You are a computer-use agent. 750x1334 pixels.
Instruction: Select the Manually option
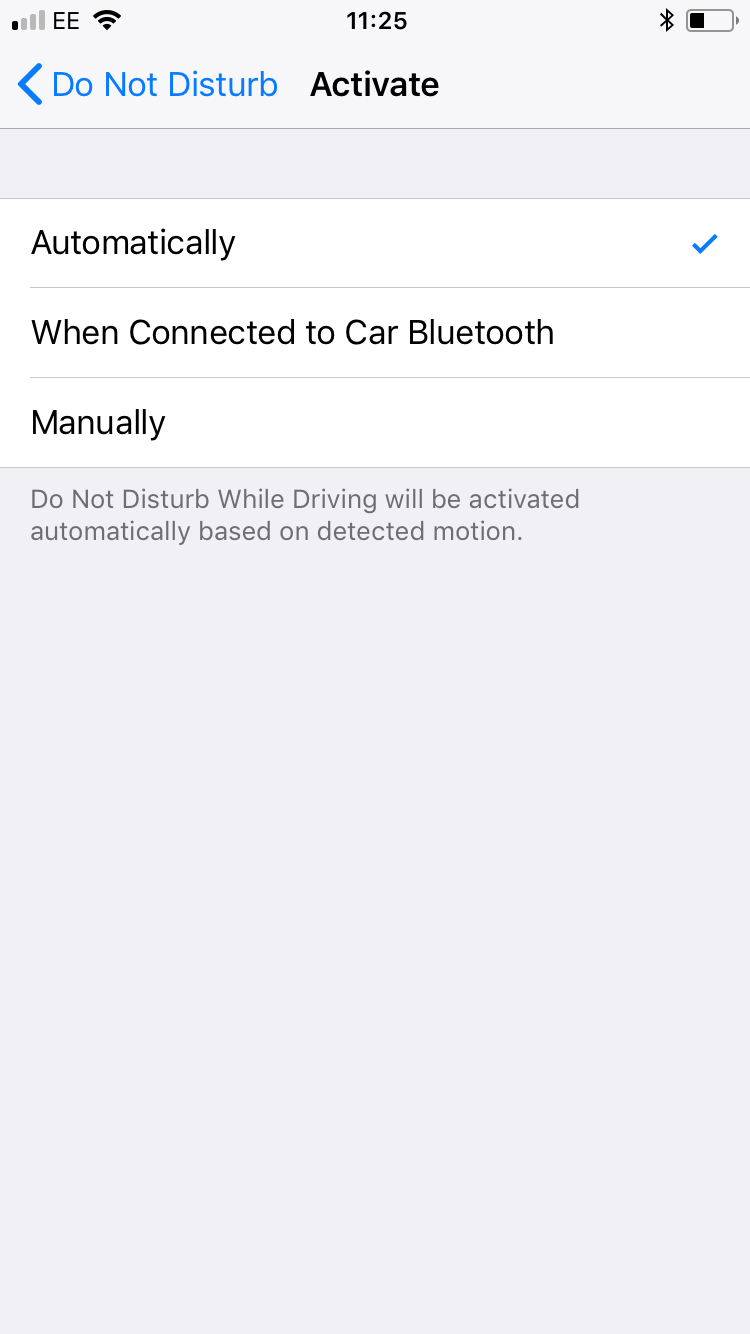[375, 423]
